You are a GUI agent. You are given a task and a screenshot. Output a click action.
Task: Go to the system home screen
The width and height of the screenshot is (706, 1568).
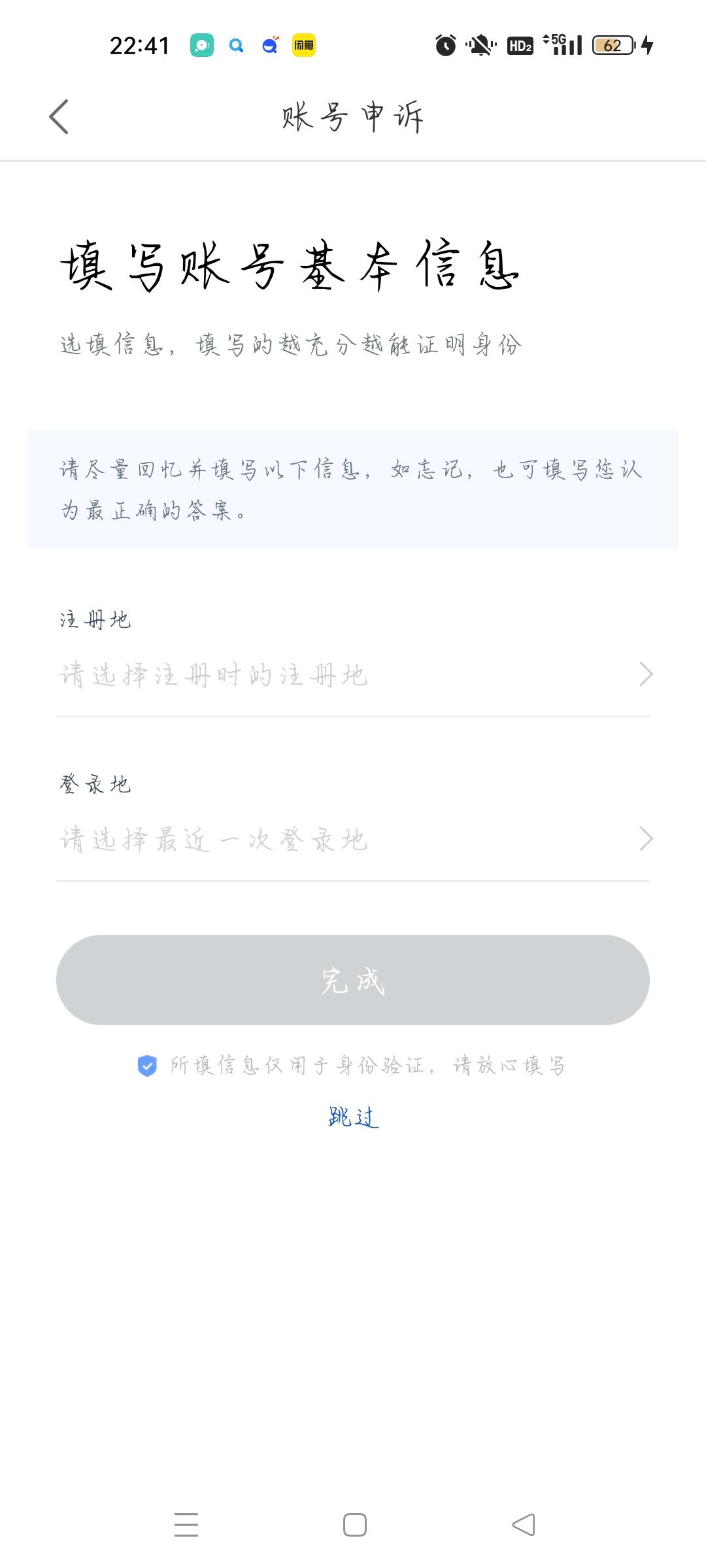[x=355, y=1525]
